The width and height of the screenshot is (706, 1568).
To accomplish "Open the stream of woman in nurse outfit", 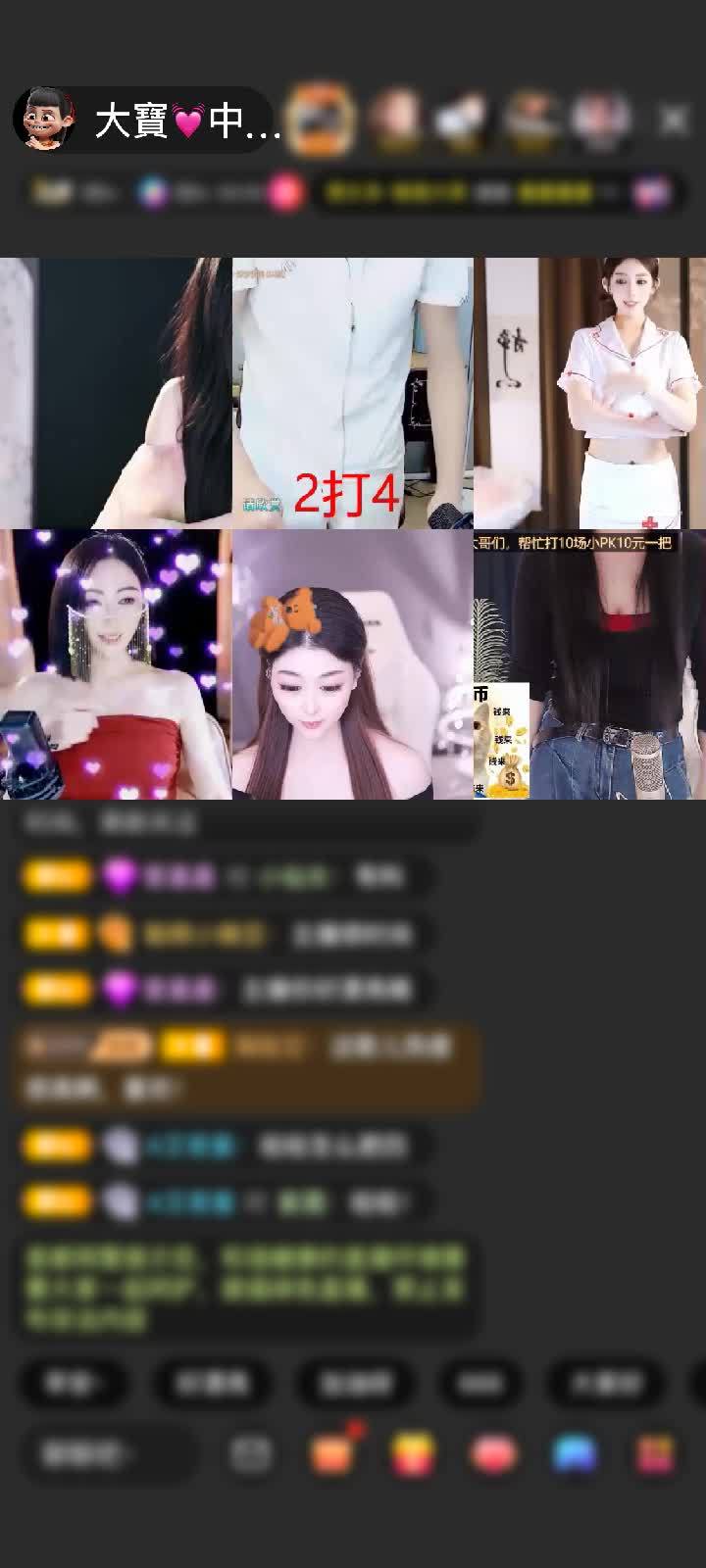I will tap(589, 392).
